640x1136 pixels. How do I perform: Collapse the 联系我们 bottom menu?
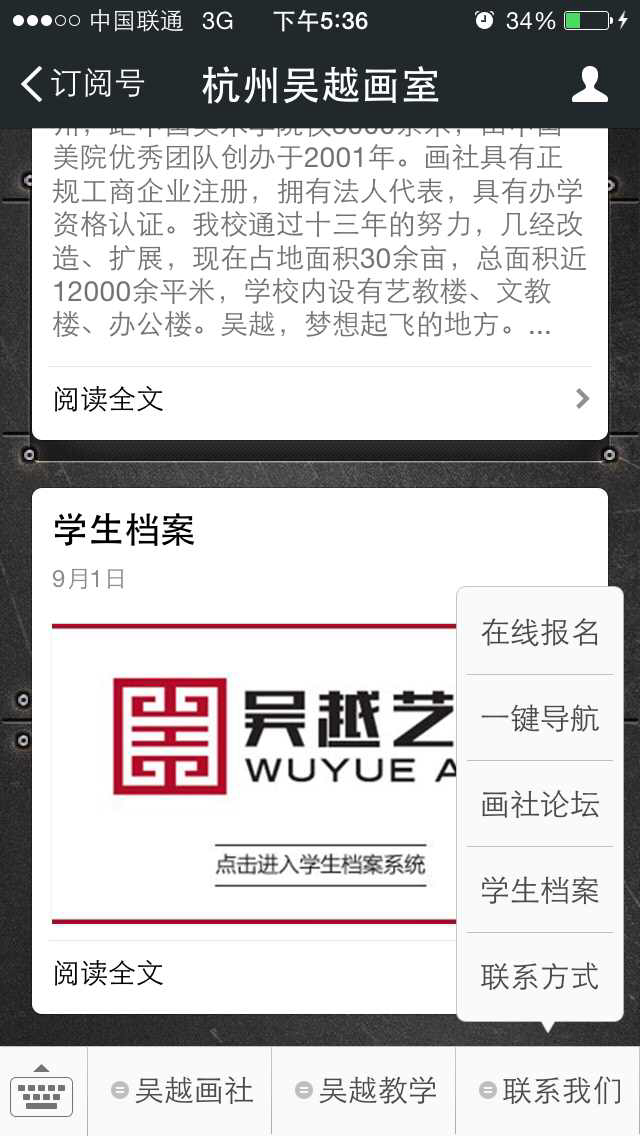pos(550,1091)
